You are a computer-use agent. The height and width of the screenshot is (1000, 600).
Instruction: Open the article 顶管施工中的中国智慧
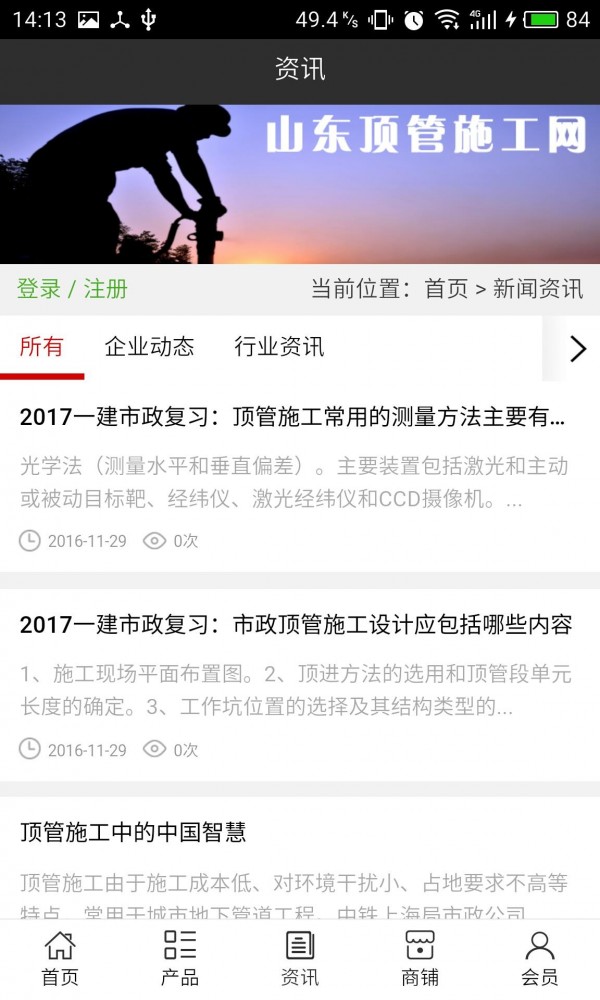(x=133, y=832)
